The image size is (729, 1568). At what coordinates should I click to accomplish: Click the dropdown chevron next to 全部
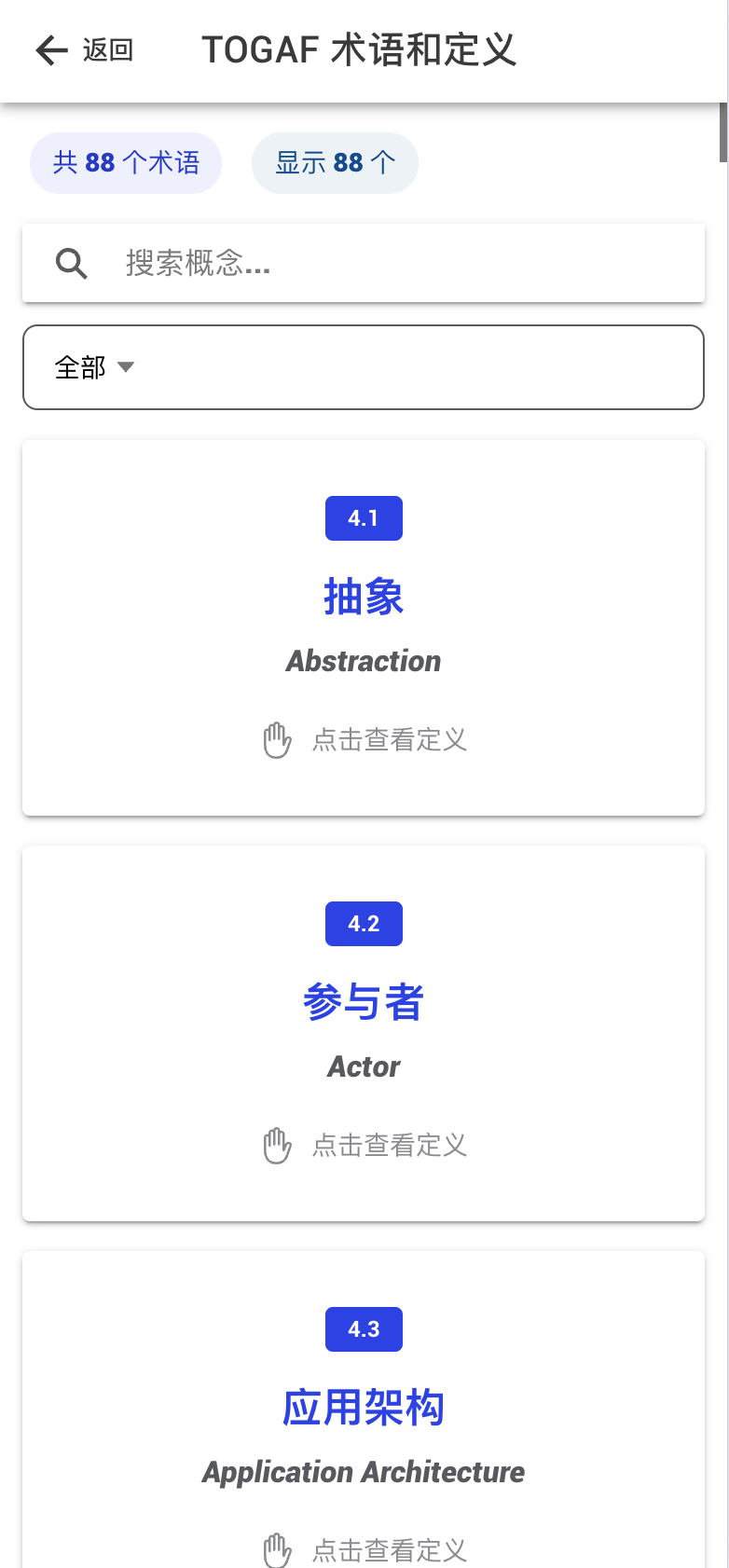click(x=127, y=367)
